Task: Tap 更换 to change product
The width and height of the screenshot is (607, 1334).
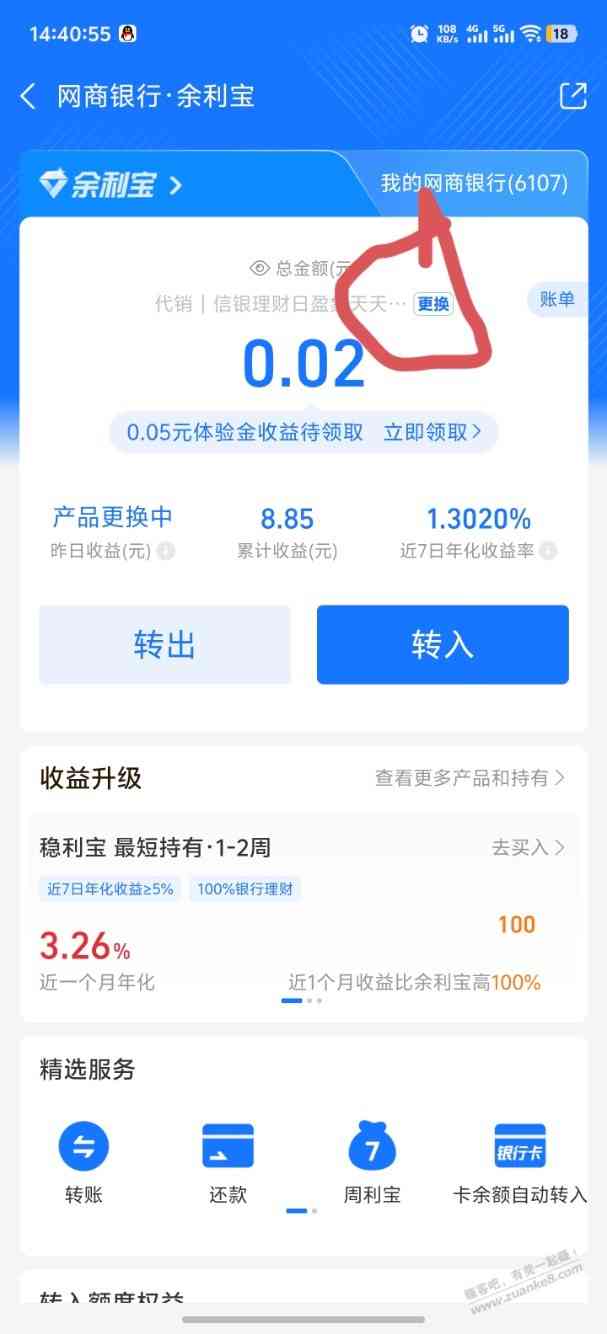Action: click(x=433, y=304)
